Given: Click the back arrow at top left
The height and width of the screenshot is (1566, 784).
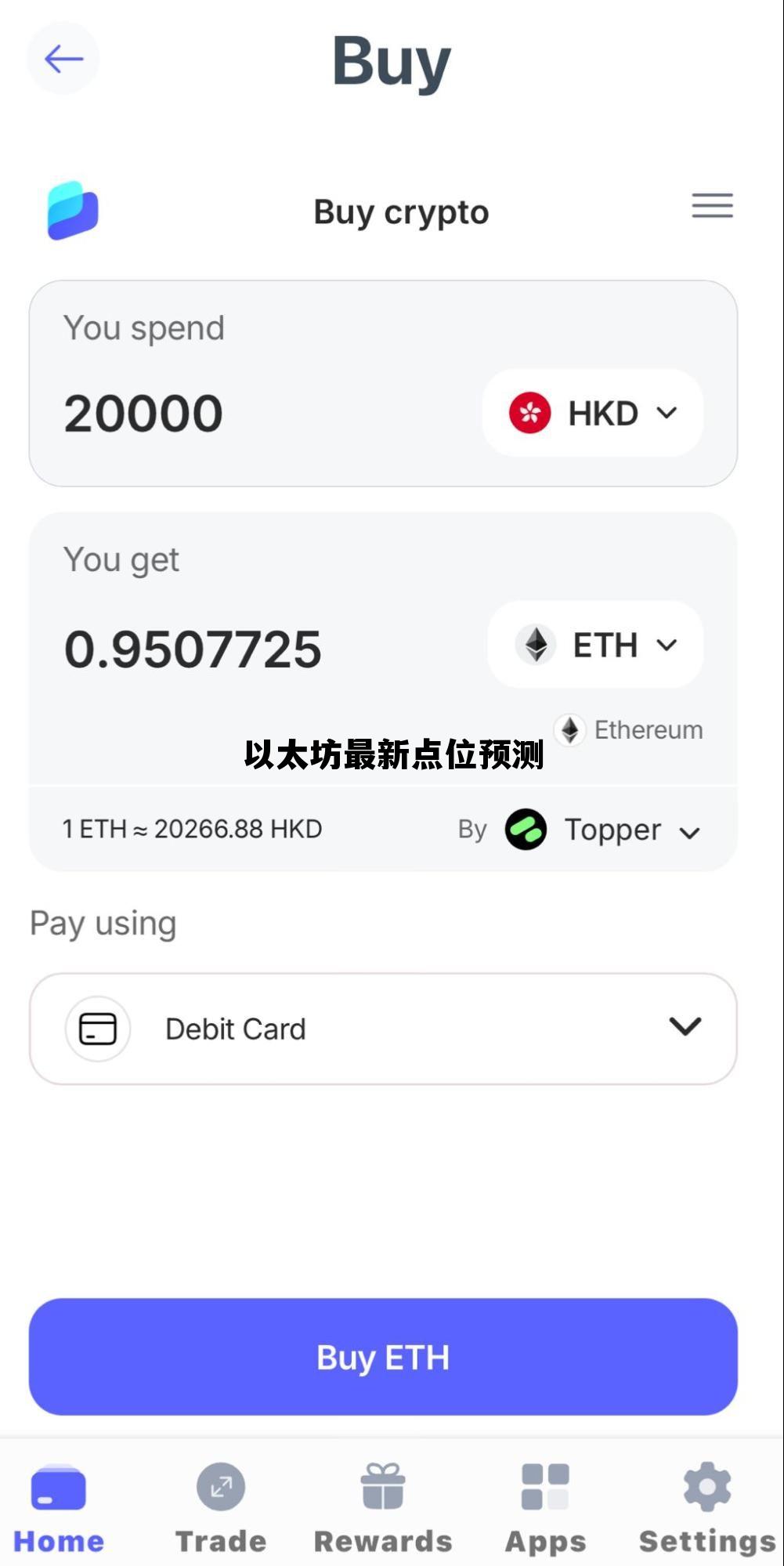Looking at the screenshot, I should click(62, 59).
